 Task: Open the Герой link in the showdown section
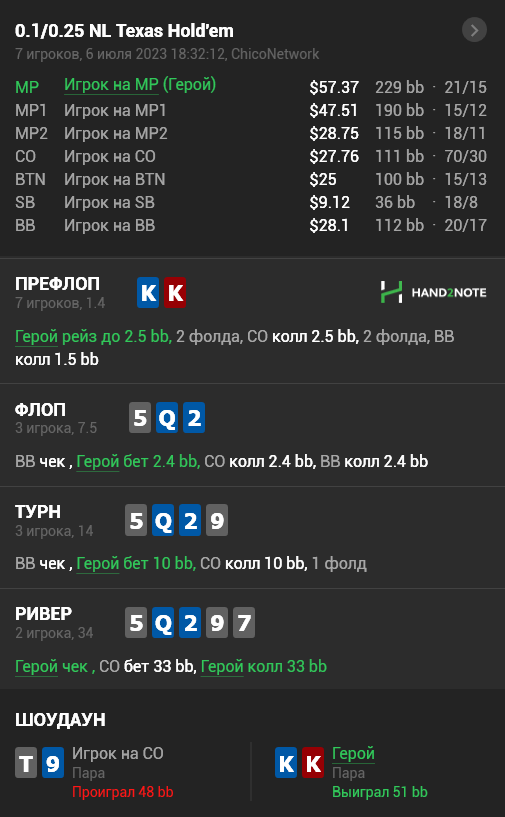click(353, 754)
